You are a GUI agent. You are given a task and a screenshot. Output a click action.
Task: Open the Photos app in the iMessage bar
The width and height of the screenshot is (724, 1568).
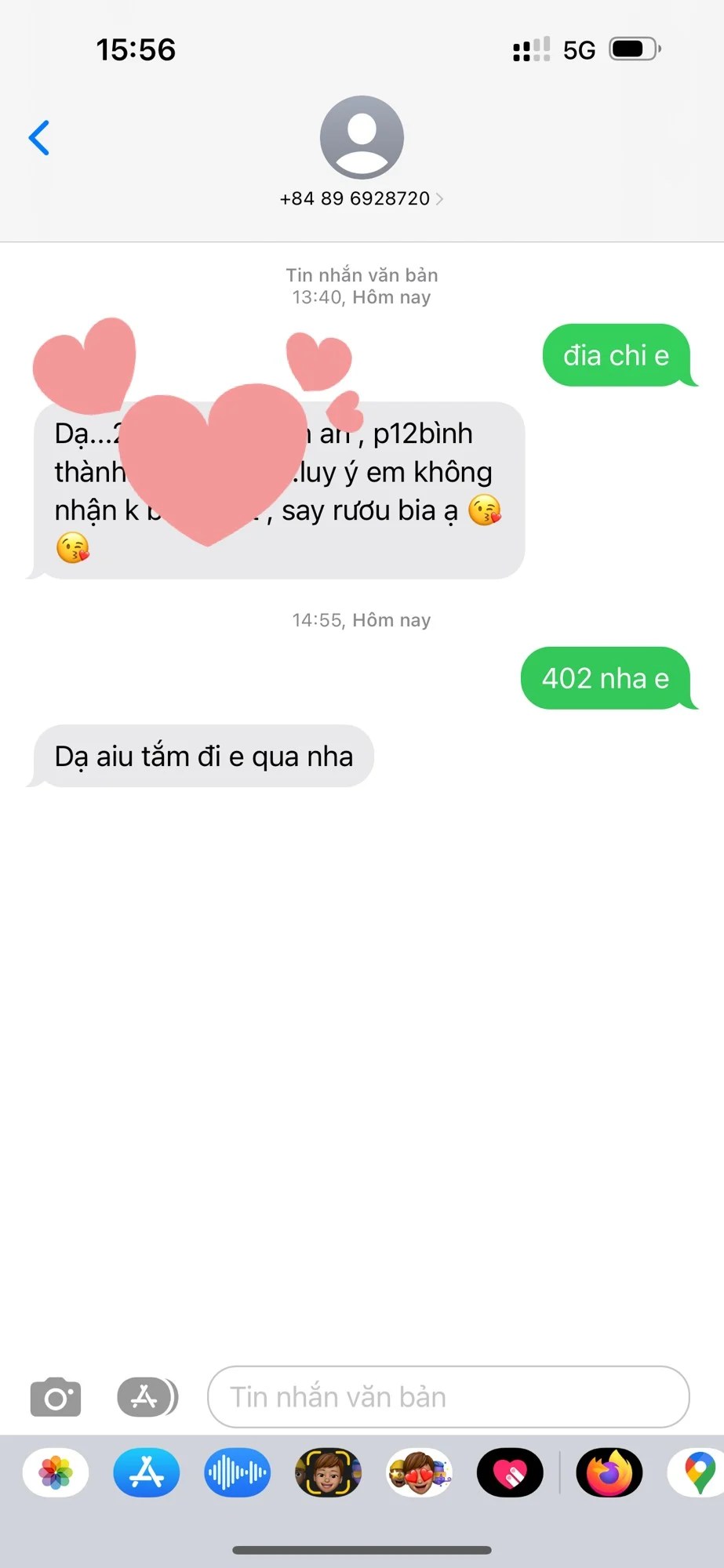56,1472
